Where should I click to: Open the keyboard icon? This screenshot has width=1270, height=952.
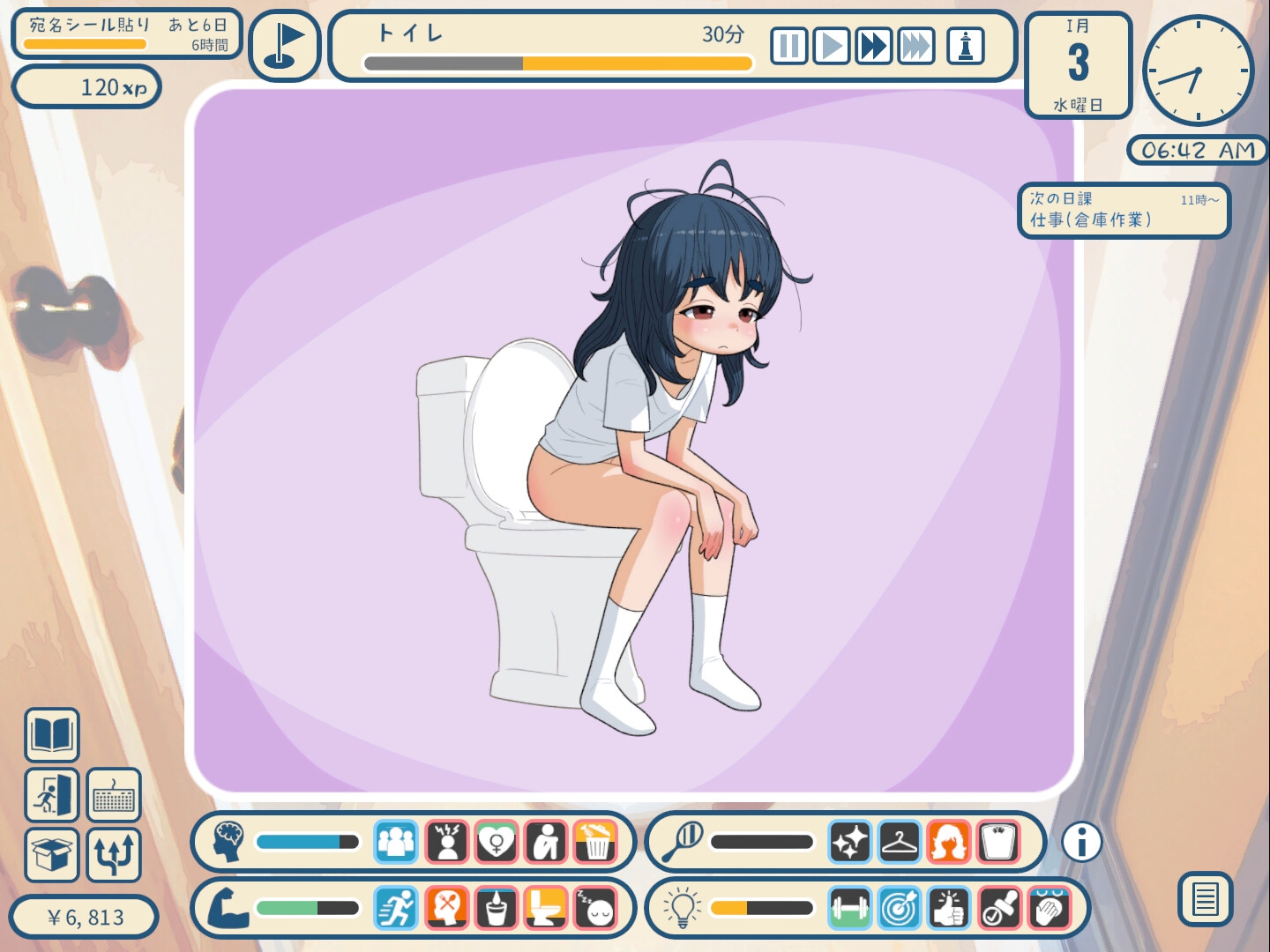tap(114, 795)
